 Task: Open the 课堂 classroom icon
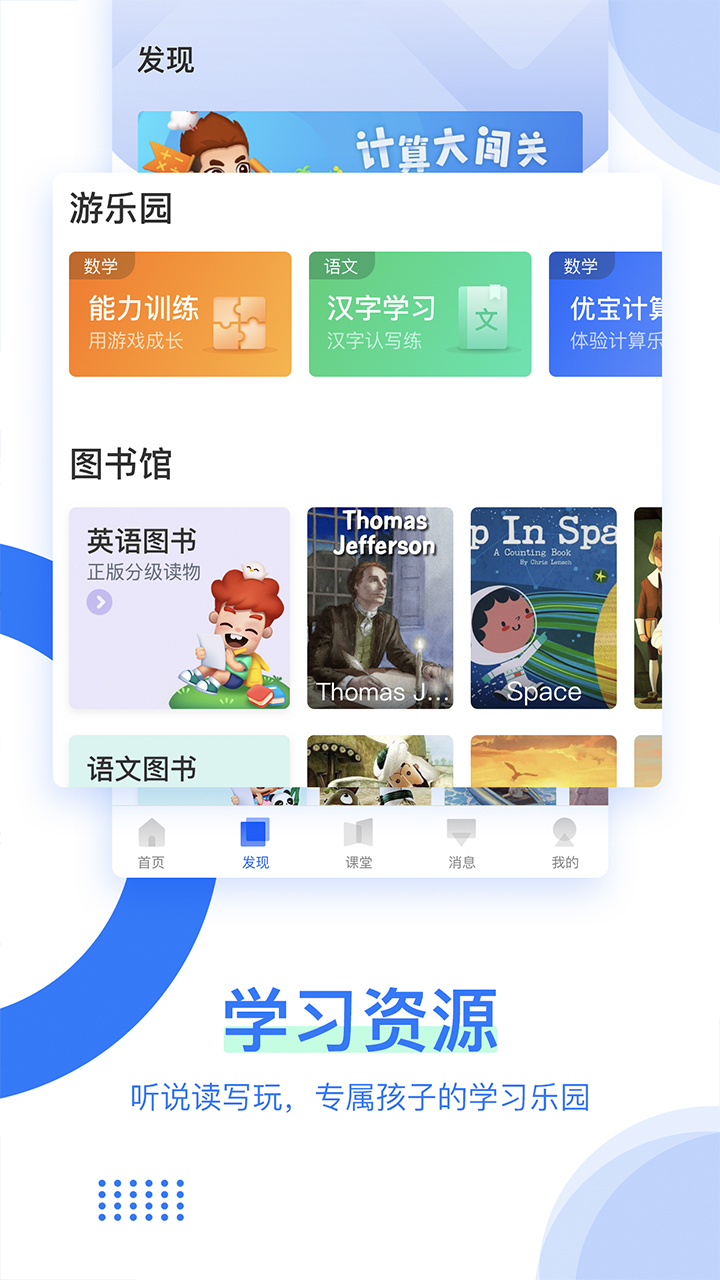coord(359,833)
